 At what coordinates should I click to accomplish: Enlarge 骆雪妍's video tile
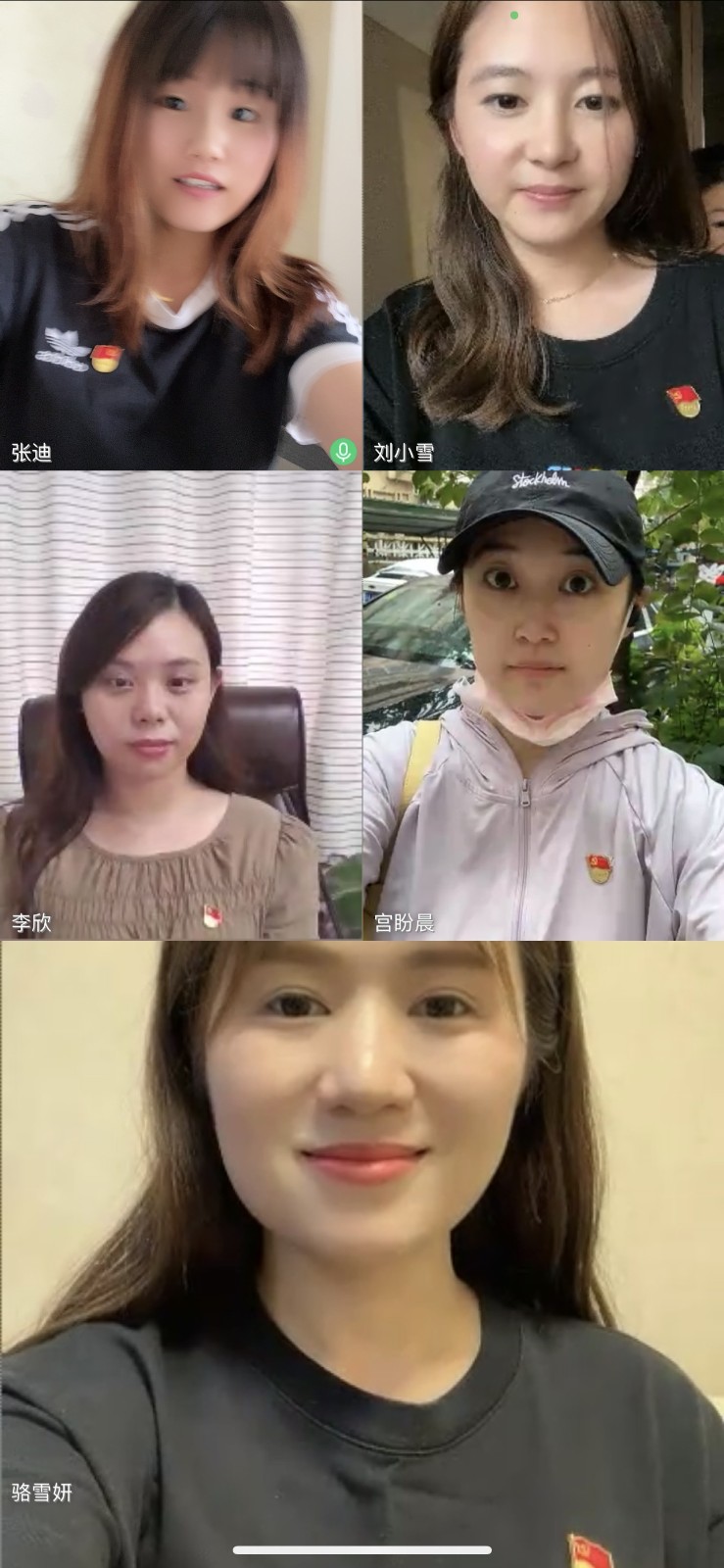[x=362, y=1254]
